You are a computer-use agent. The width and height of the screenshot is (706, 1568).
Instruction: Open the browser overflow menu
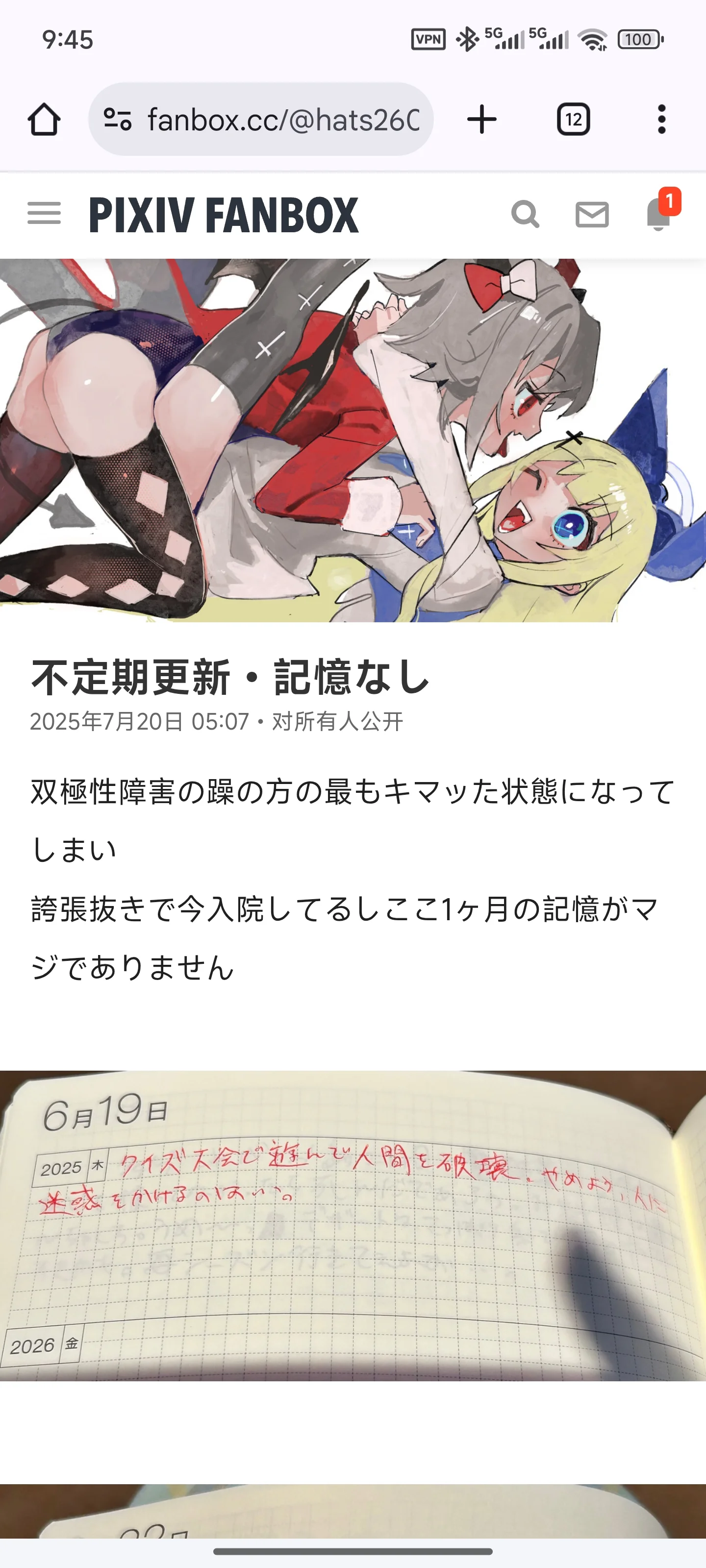click(661, 119)
